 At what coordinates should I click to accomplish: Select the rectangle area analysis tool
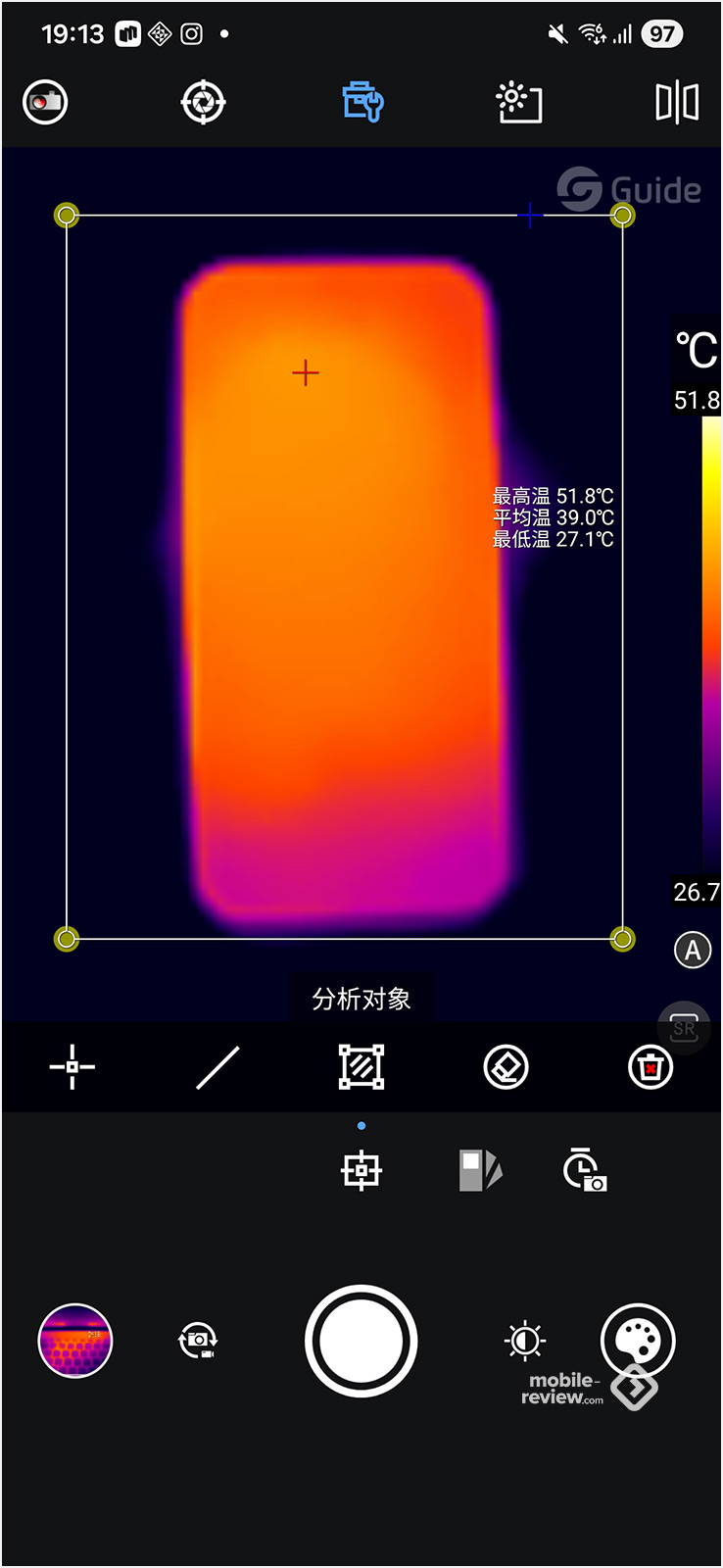[x=361, y=1067]
